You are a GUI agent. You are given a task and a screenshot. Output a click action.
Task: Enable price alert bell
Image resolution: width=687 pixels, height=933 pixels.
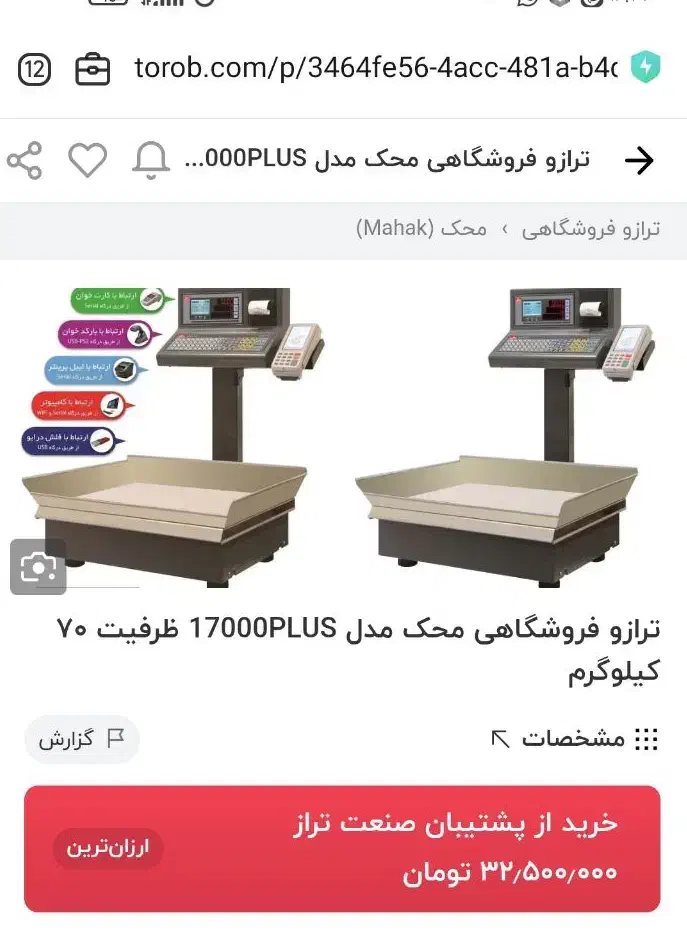(152, 160)
